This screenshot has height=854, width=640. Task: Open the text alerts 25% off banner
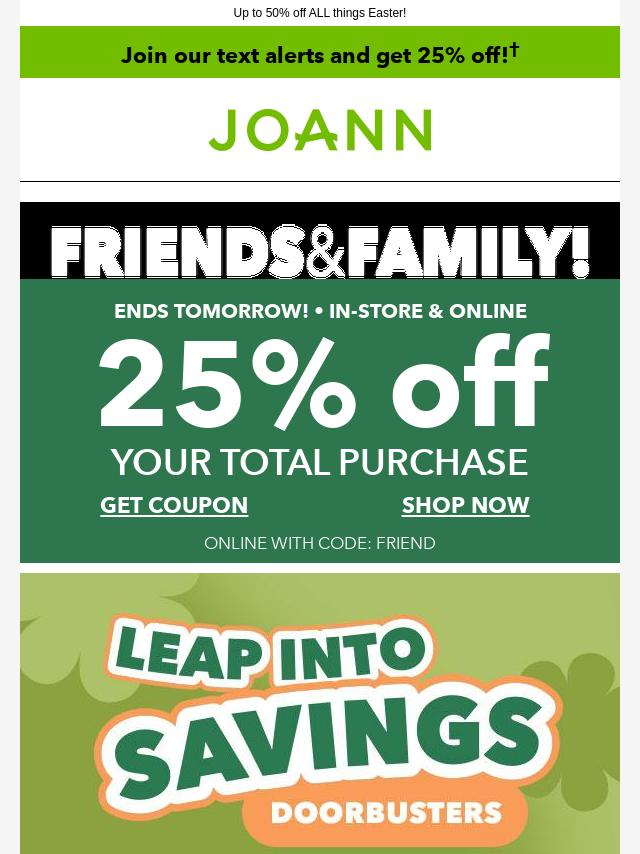[x=320, y=54]
